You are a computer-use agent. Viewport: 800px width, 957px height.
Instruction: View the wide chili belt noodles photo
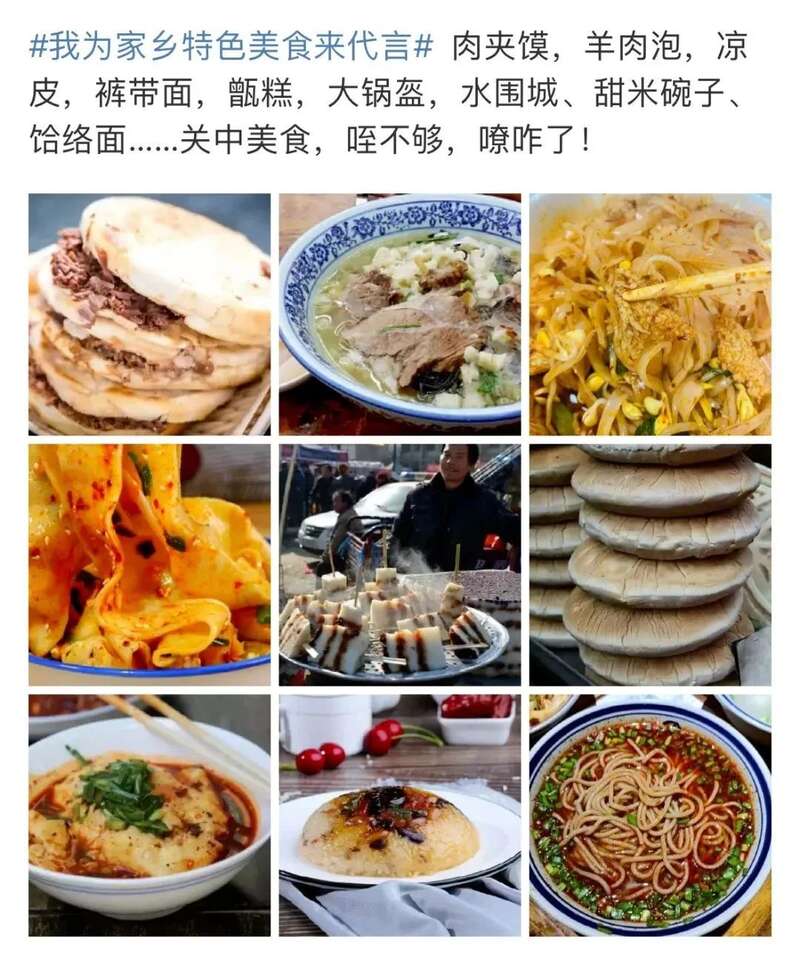coord(149,564)
